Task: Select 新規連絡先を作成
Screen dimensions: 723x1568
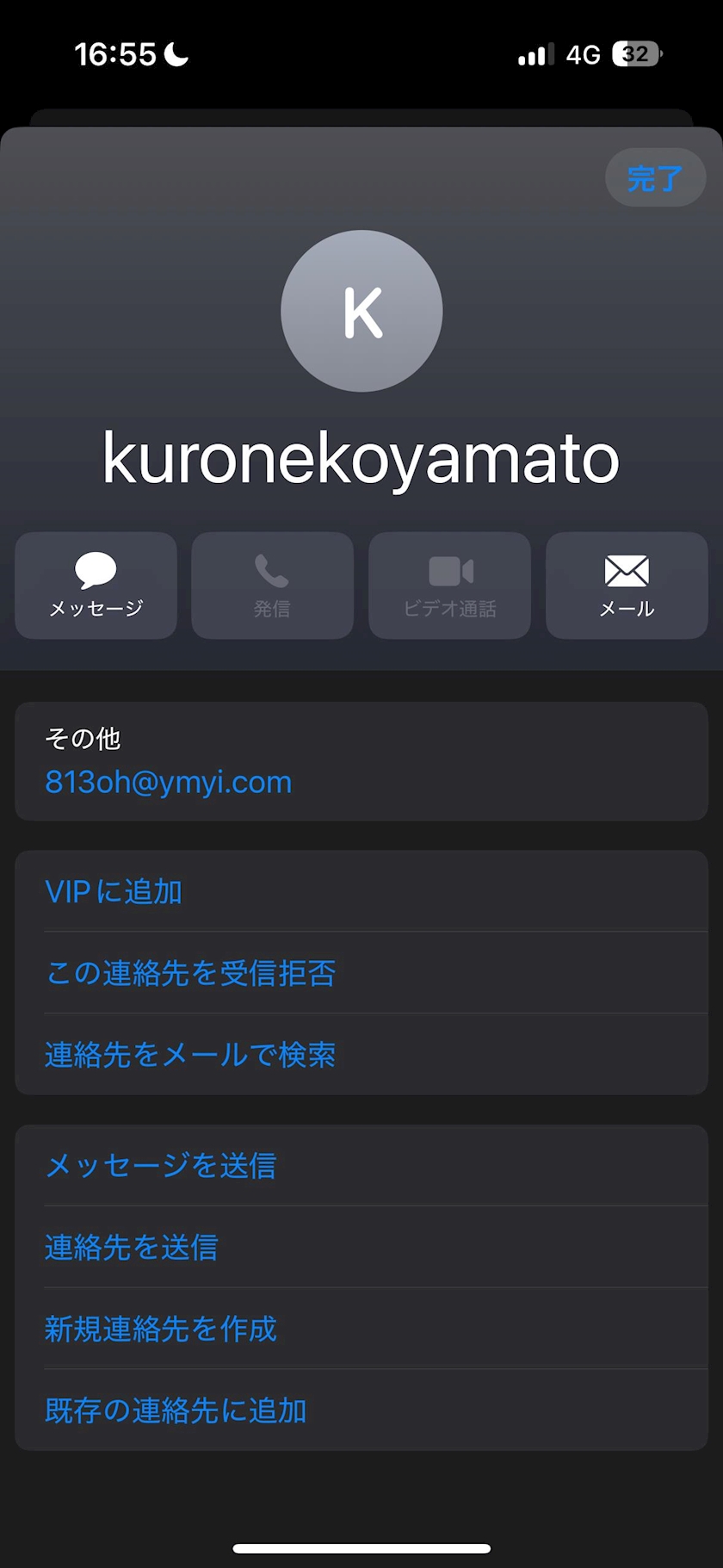Action: pyautogui.click(x=361, y=1329)
